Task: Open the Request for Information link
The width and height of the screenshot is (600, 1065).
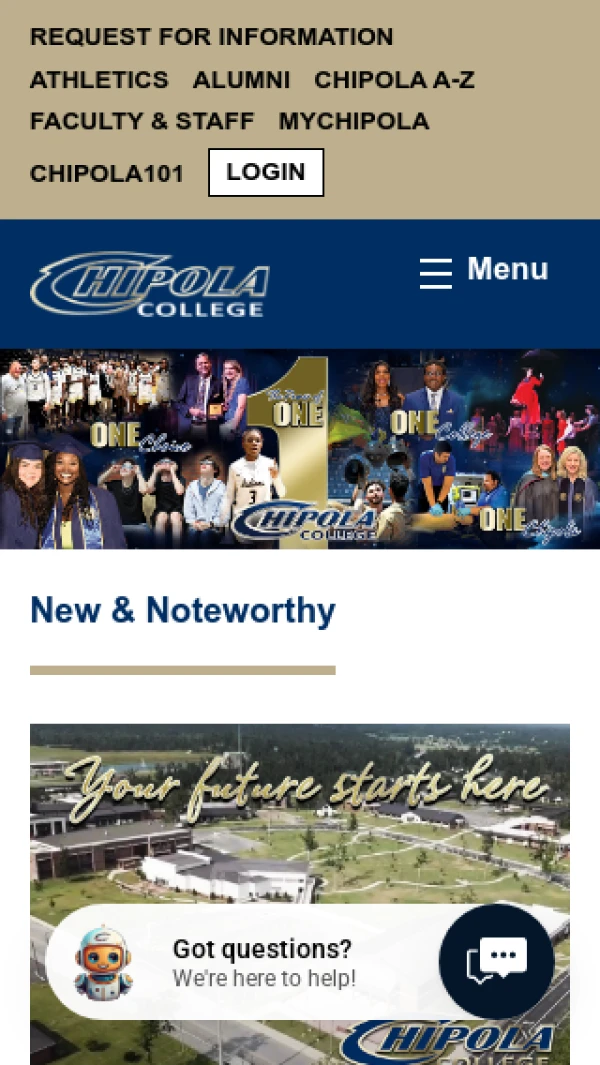Action: [211, 37]
